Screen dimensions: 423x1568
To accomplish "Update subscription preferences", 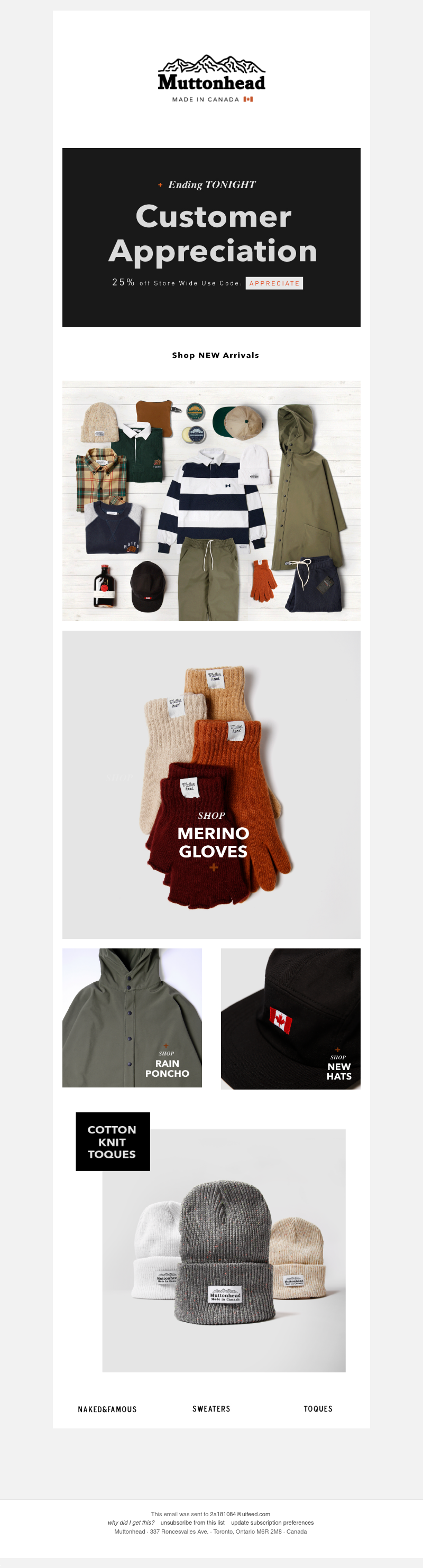I will [x=272, y=1523].
